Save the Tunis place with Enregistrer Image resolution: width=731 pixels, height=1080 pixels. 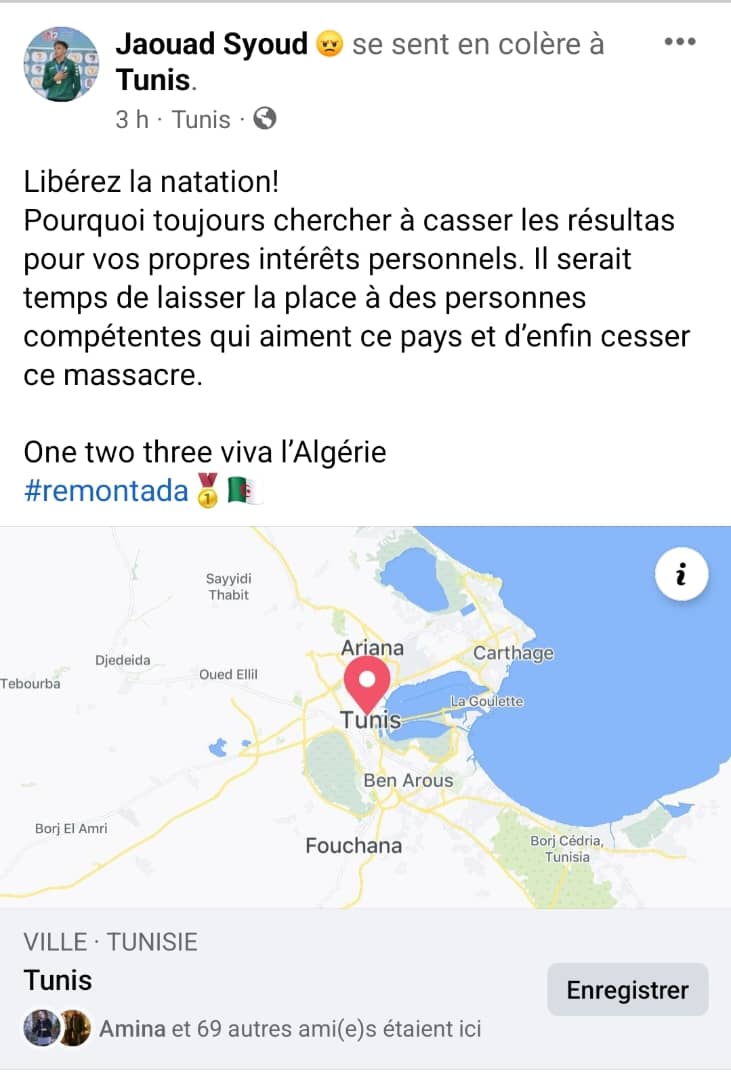point(627,990)
